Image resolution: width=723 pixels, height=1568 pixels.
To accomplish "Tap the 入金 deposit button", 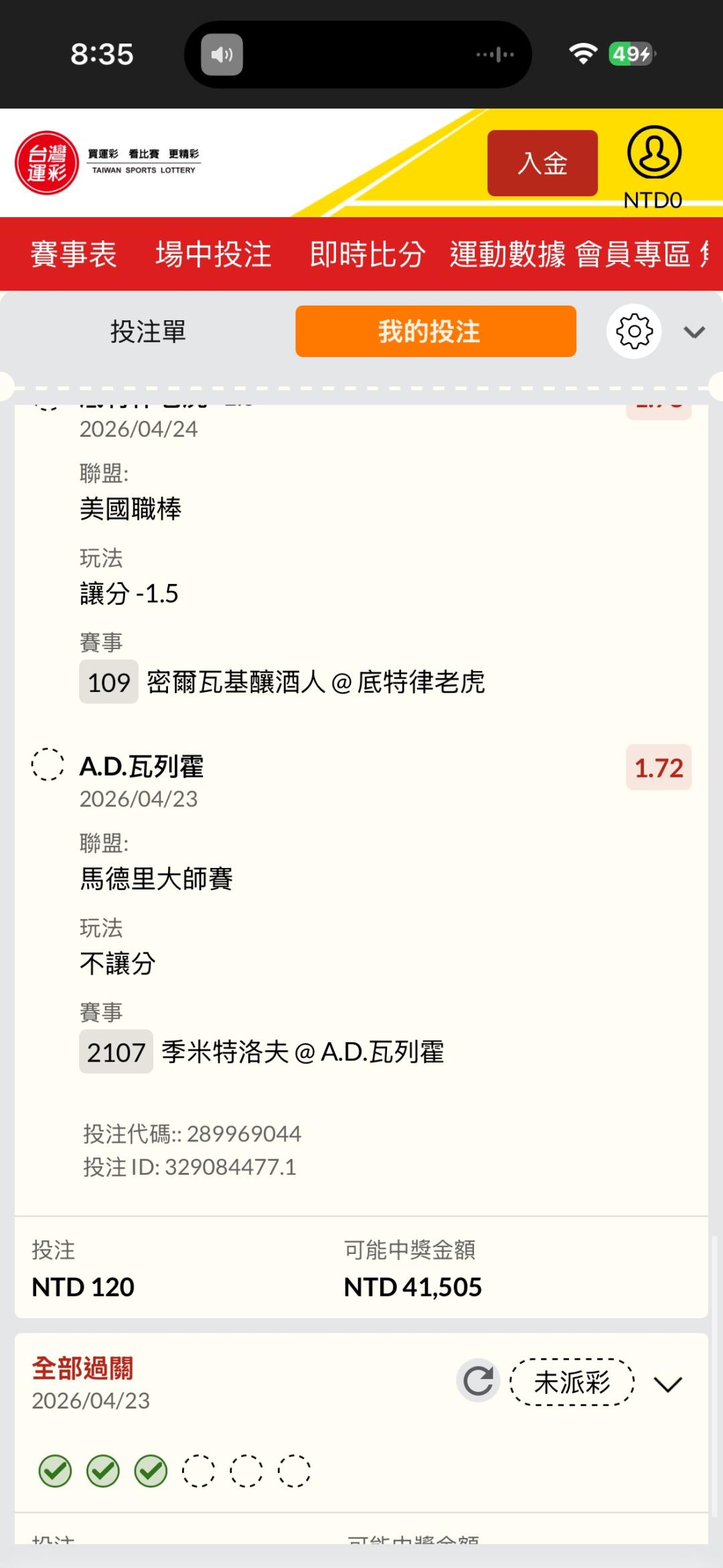I will (542, 163).
